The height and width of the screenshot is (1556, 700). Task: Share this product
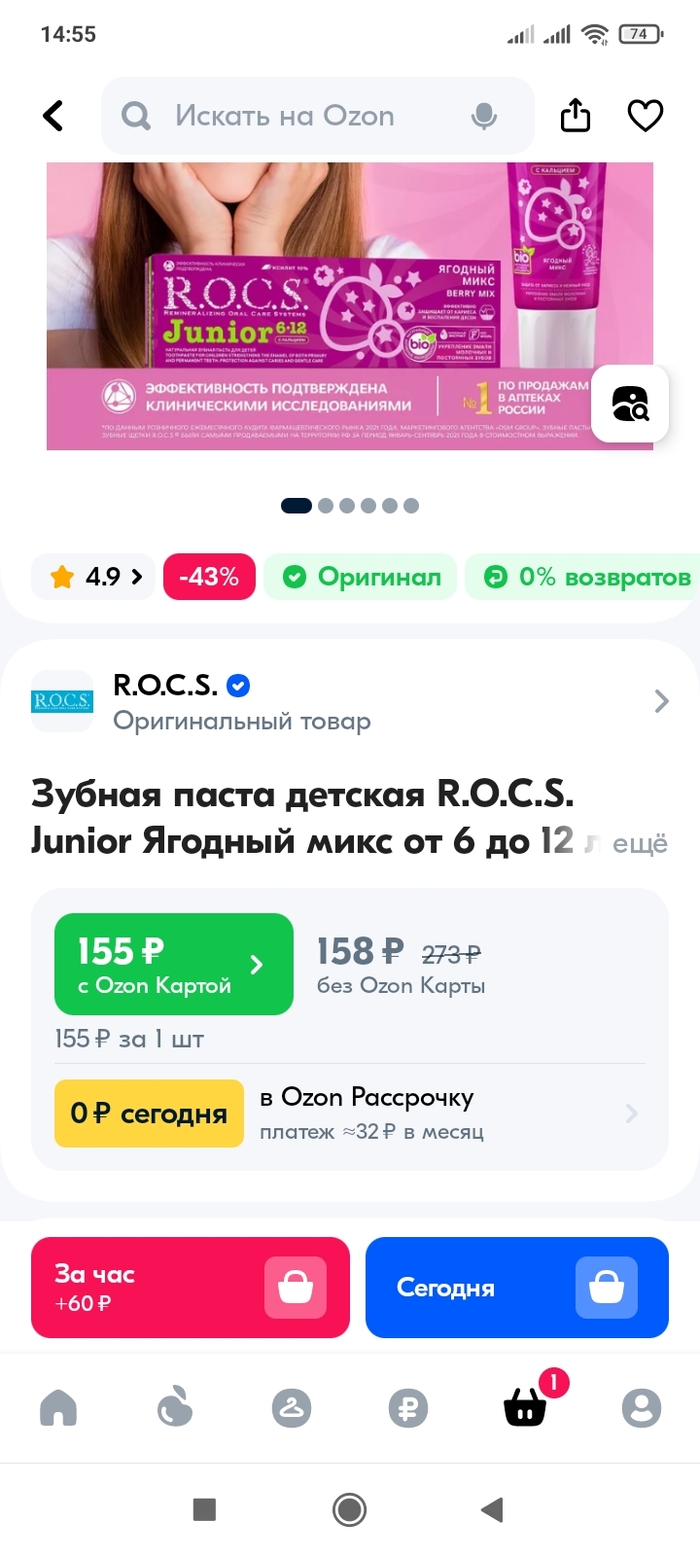coord(575,116)
